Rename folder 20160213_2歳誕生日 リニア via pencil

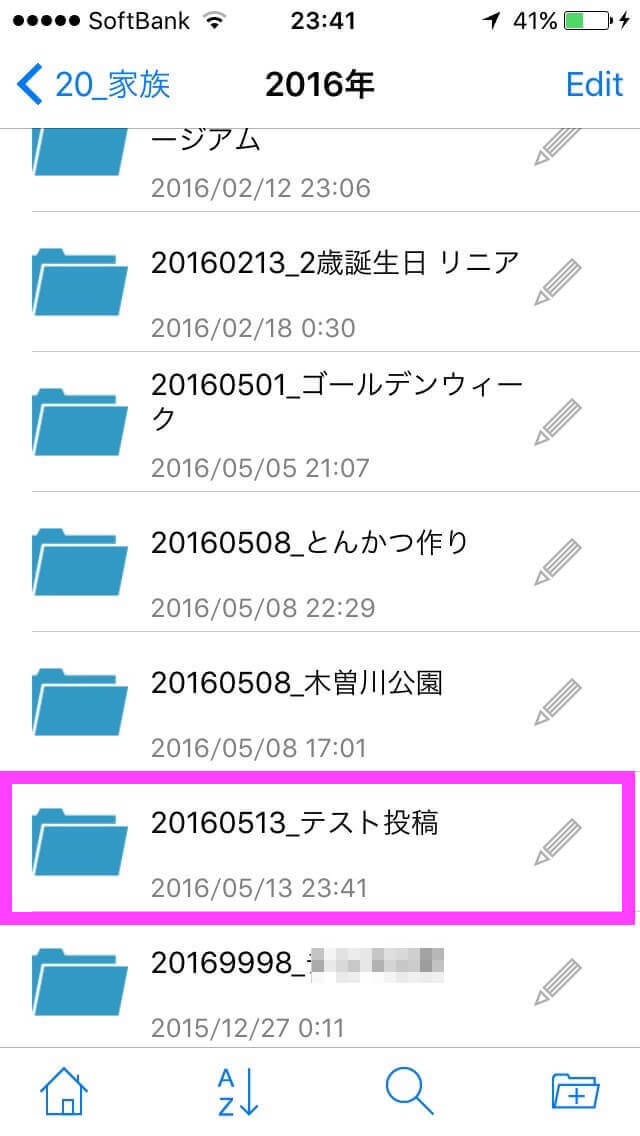(557, 281)
